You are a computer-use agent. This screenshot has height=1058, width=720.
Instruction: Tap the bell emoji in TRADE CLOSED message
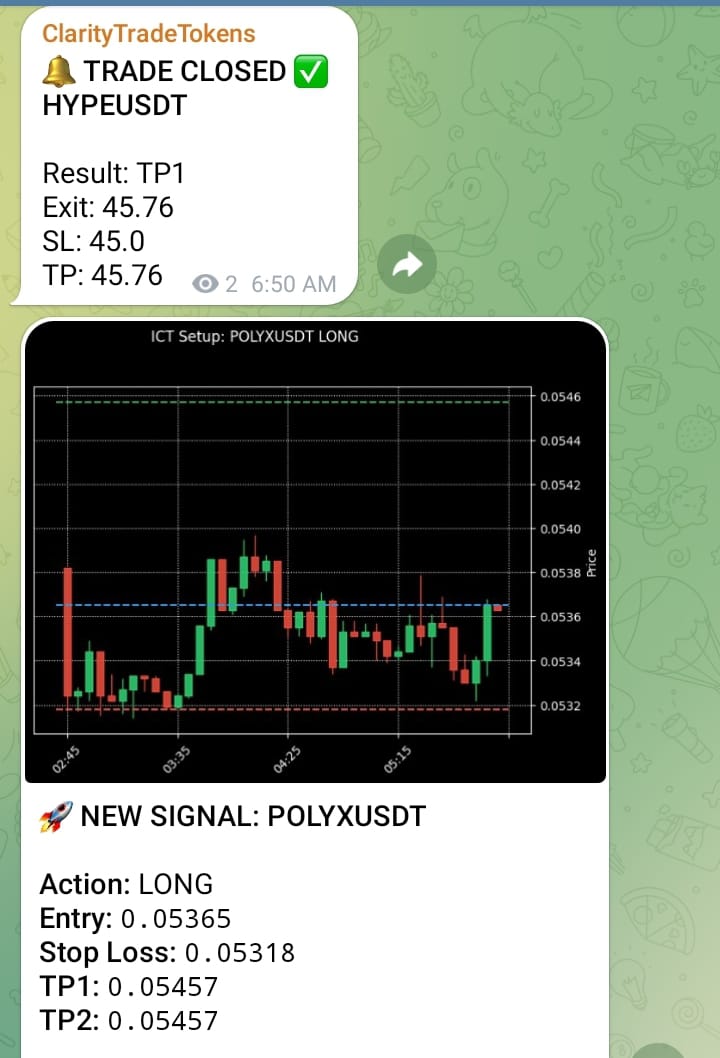pyautogui.click(x=59, y=71)
